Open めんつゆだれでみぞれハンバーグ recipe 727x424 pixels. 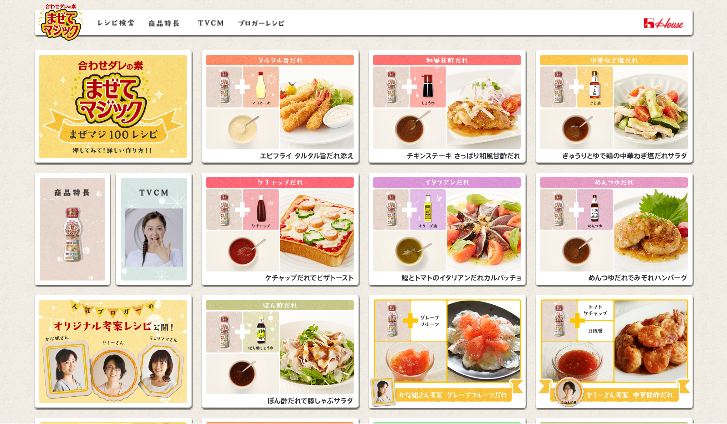click(614, 229)
